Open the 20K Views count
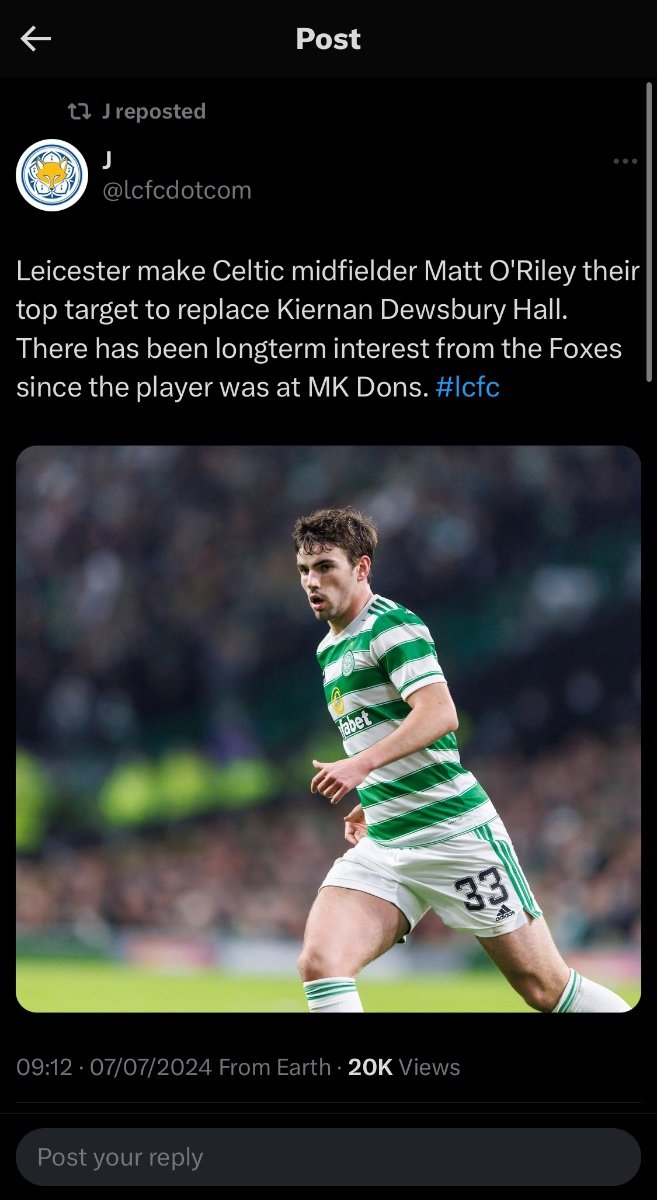This screenshot has width=657, height=1200. click(x=404, y=1067)
